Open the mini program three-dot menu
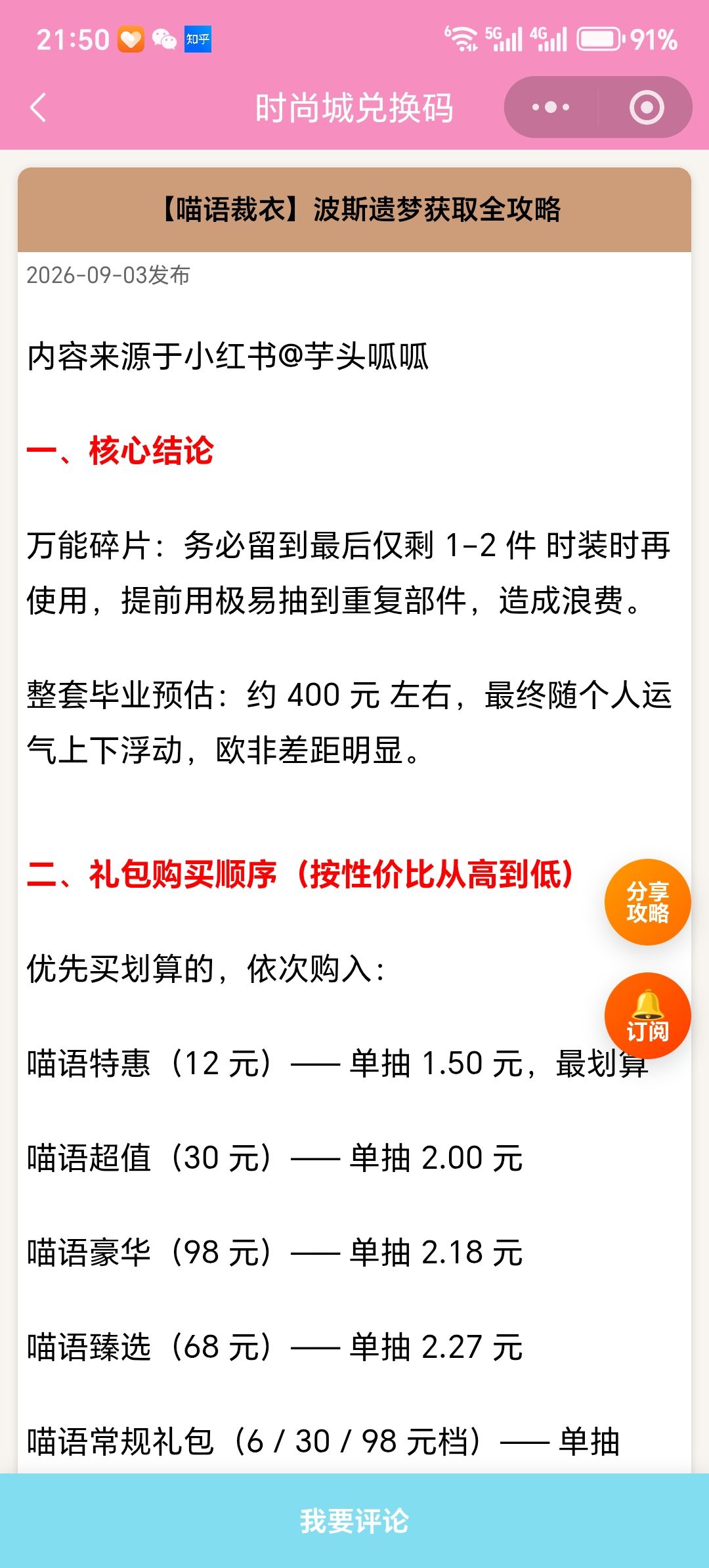This screenshot has width=709, height=1568. [551, 107]
